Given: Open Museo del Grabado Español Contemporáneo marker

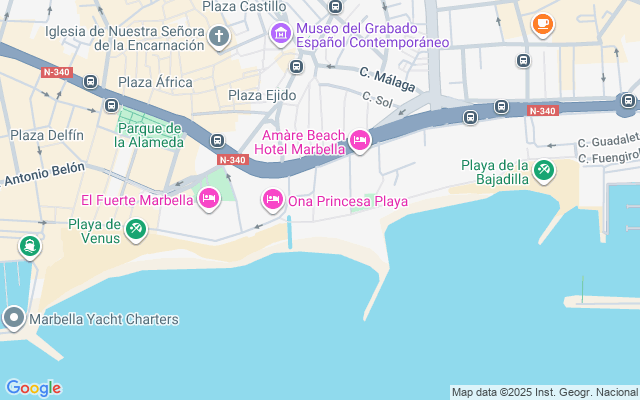Looking at the screenshot, I should (281, 34).
